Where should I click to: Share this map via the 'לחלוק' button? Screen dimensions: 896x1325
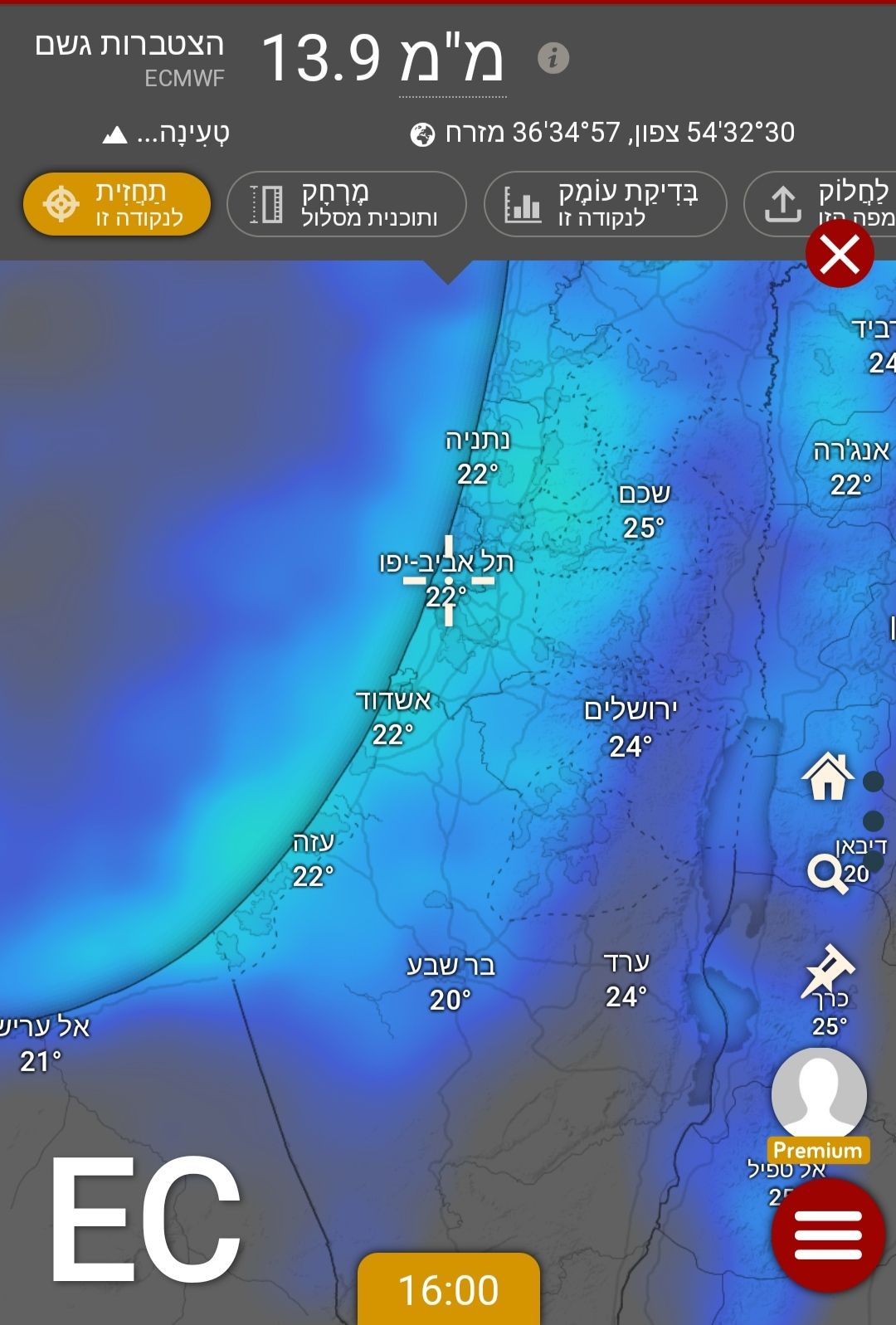821,204
